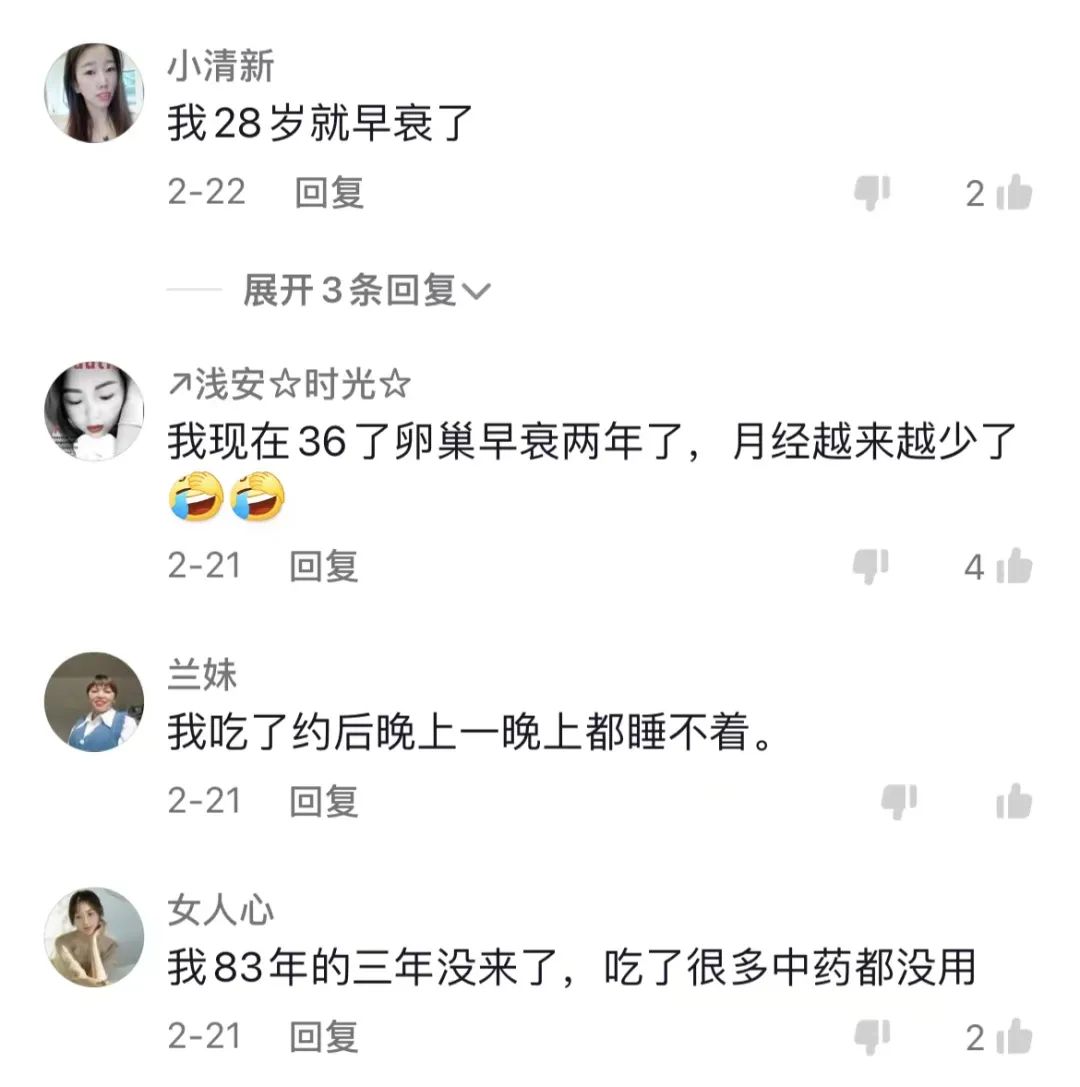Like 兰妹's comment via the thumbs-up icon
The height and width of the screenshot is (1087, 1080).
point(1013,800)
